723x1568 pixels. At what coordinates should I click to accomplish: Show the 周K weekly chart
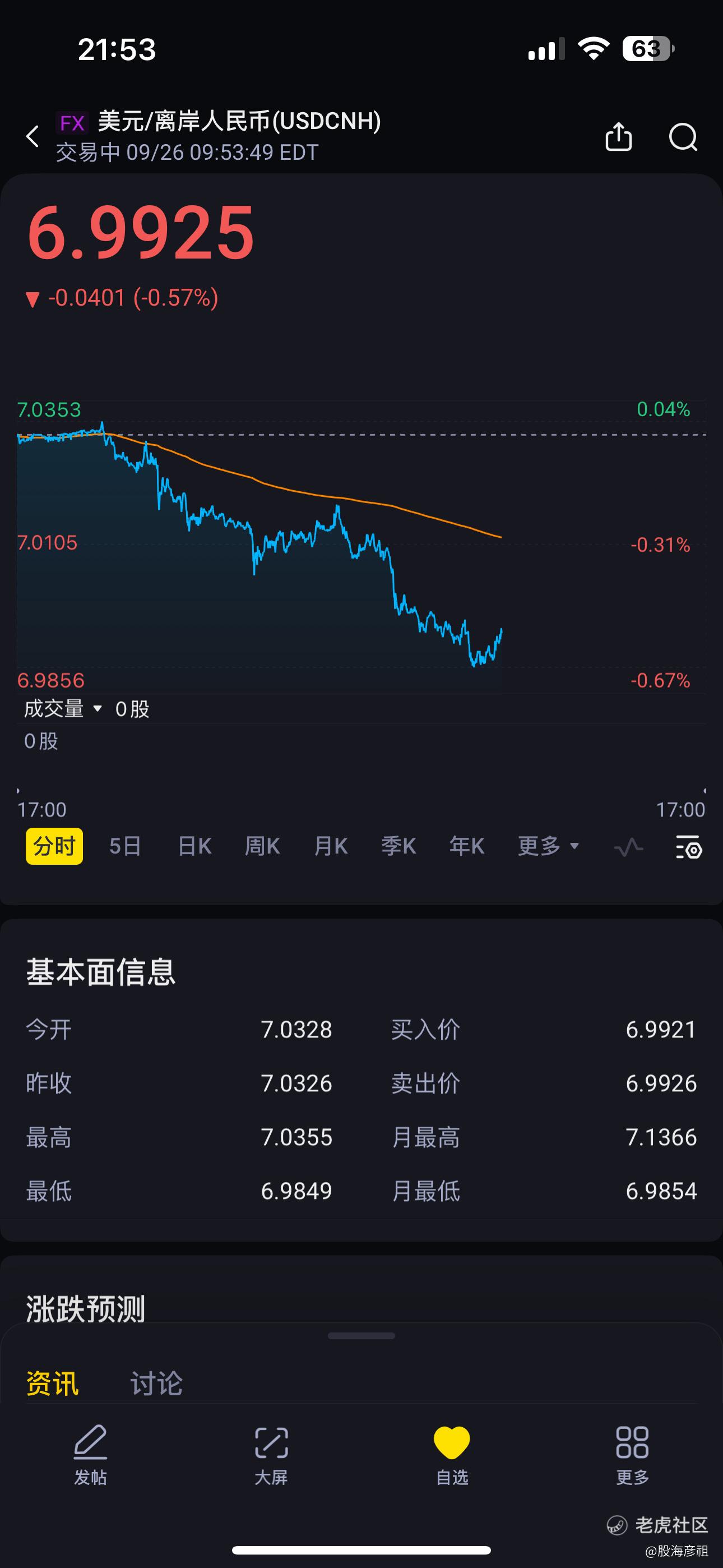click(262, 846)
